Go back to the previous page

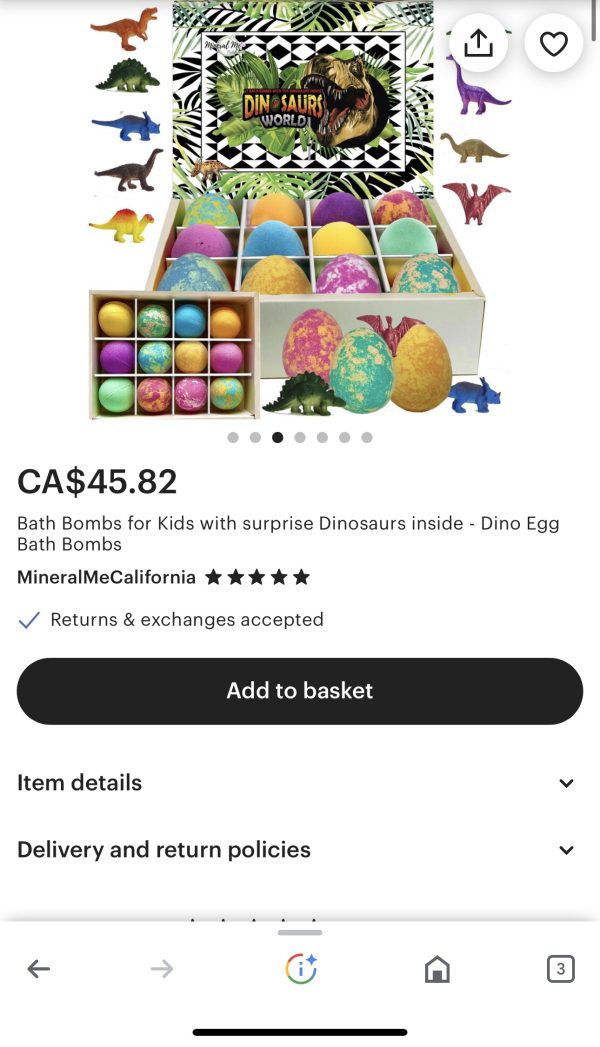[39, 968]
